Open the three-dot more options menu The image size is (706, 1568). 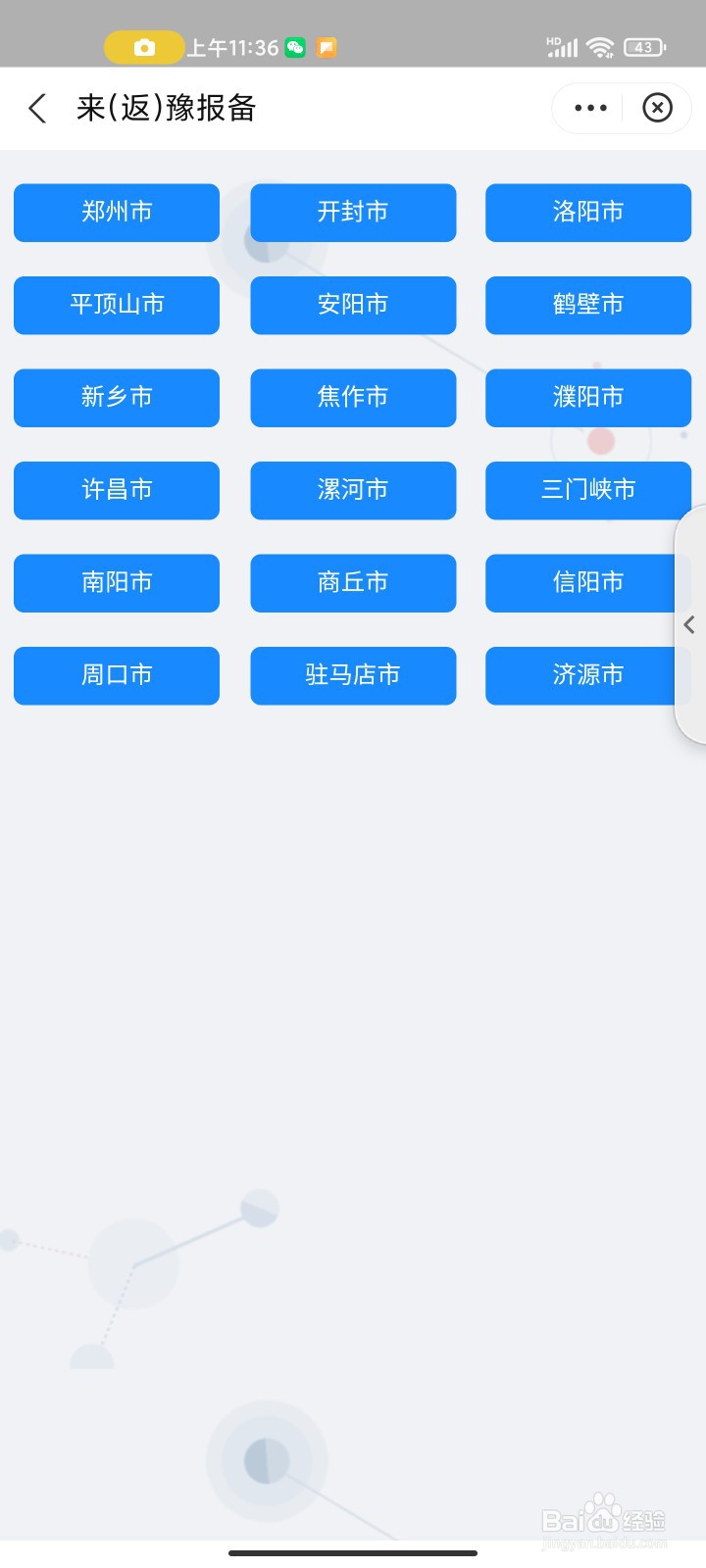[590, 108]
